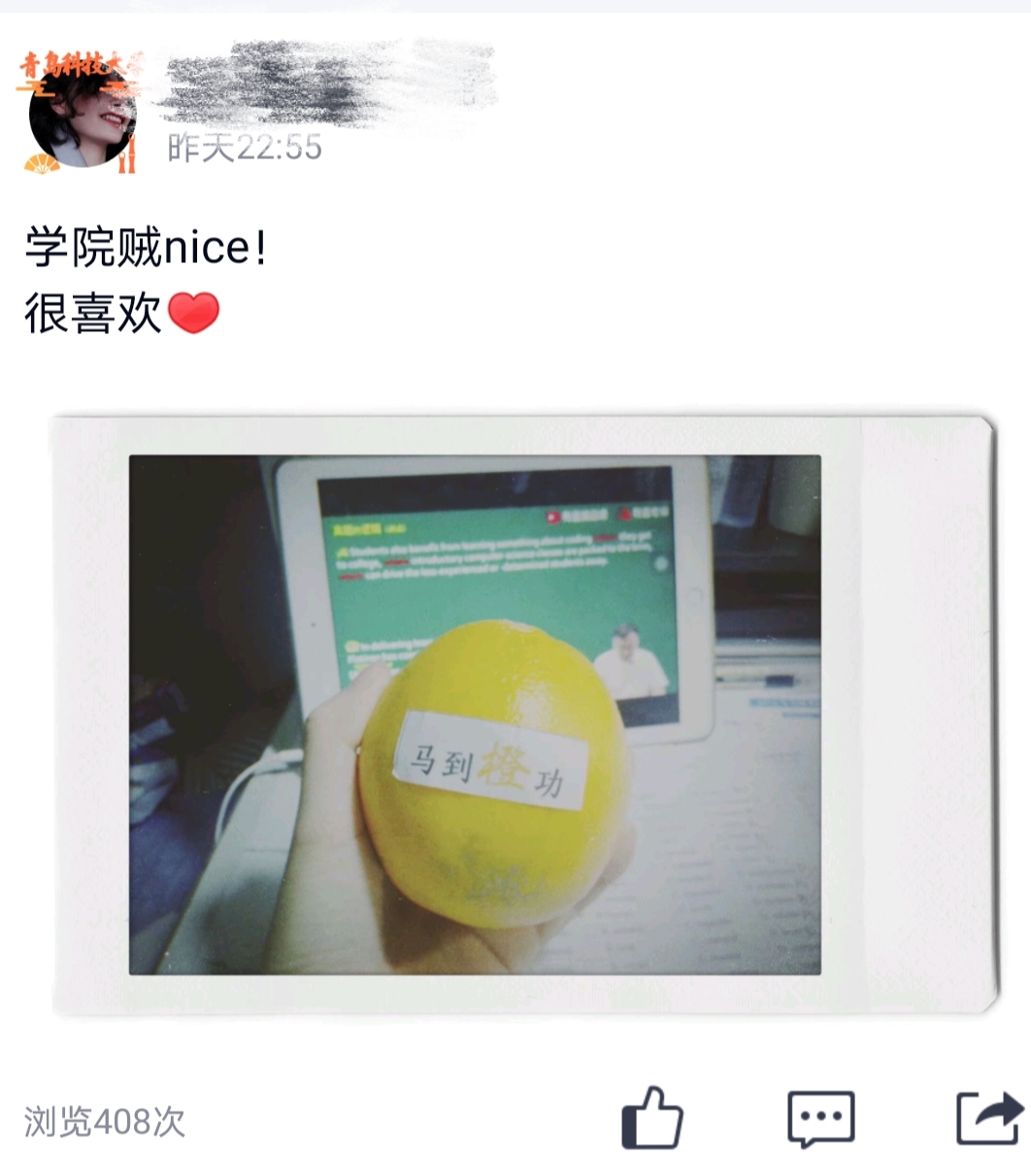Share this post
The height and width of the screenshot is (1176, 1031).
(988, 1119)
